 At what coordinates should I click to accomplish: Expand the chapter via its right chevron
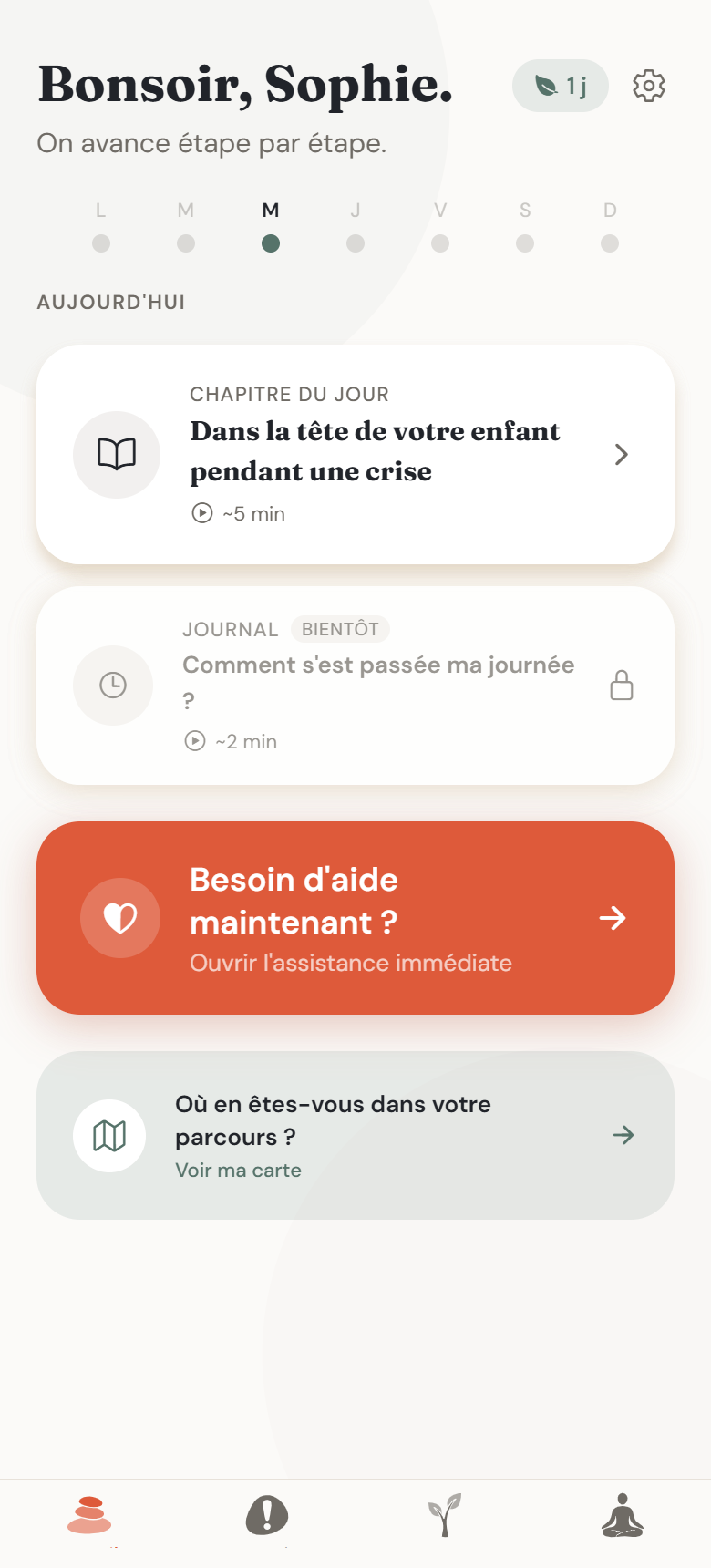coord(621,453)
